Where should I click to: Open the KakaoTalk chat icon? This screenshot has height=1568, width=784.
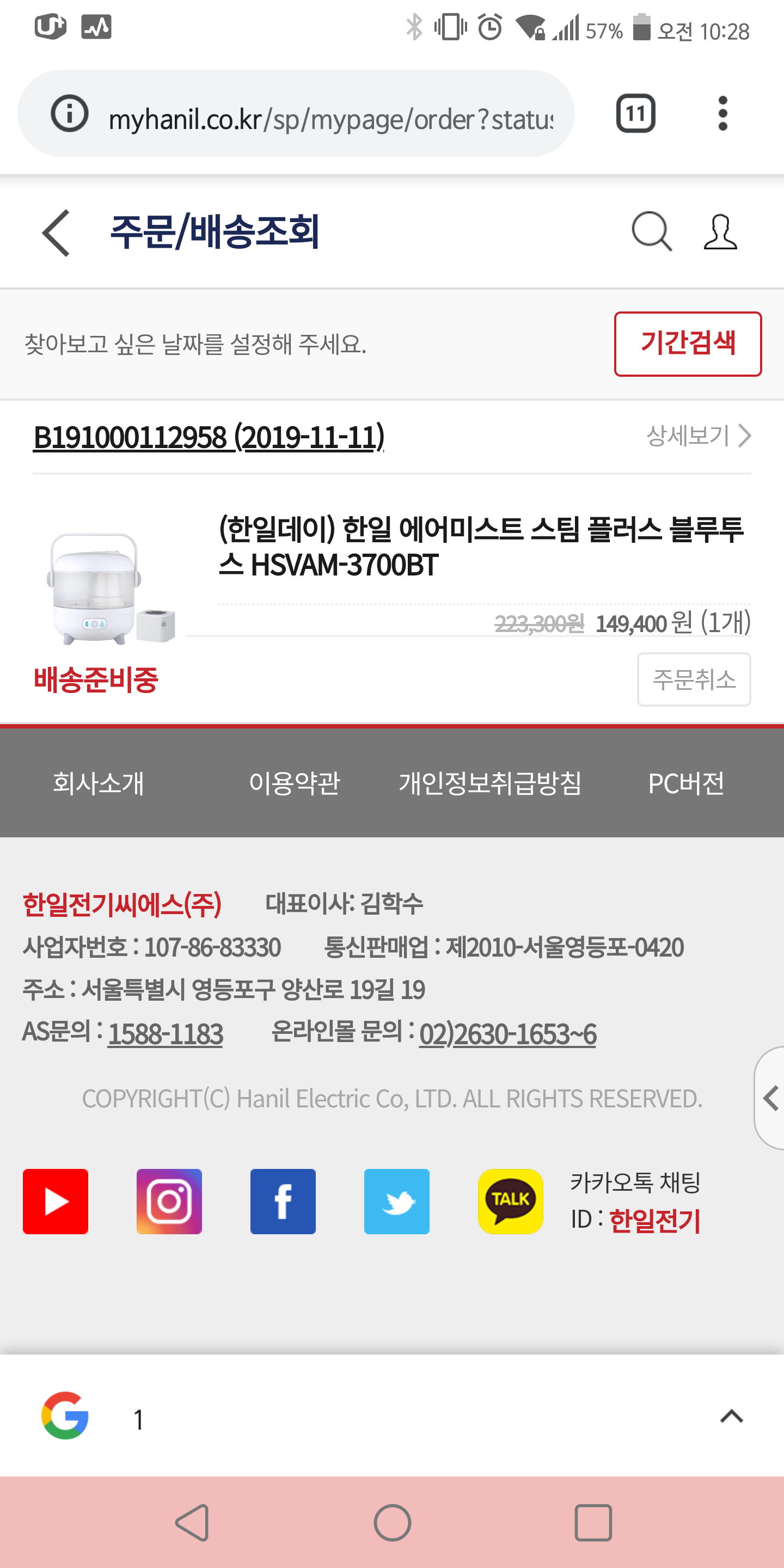pos(511,1202)
